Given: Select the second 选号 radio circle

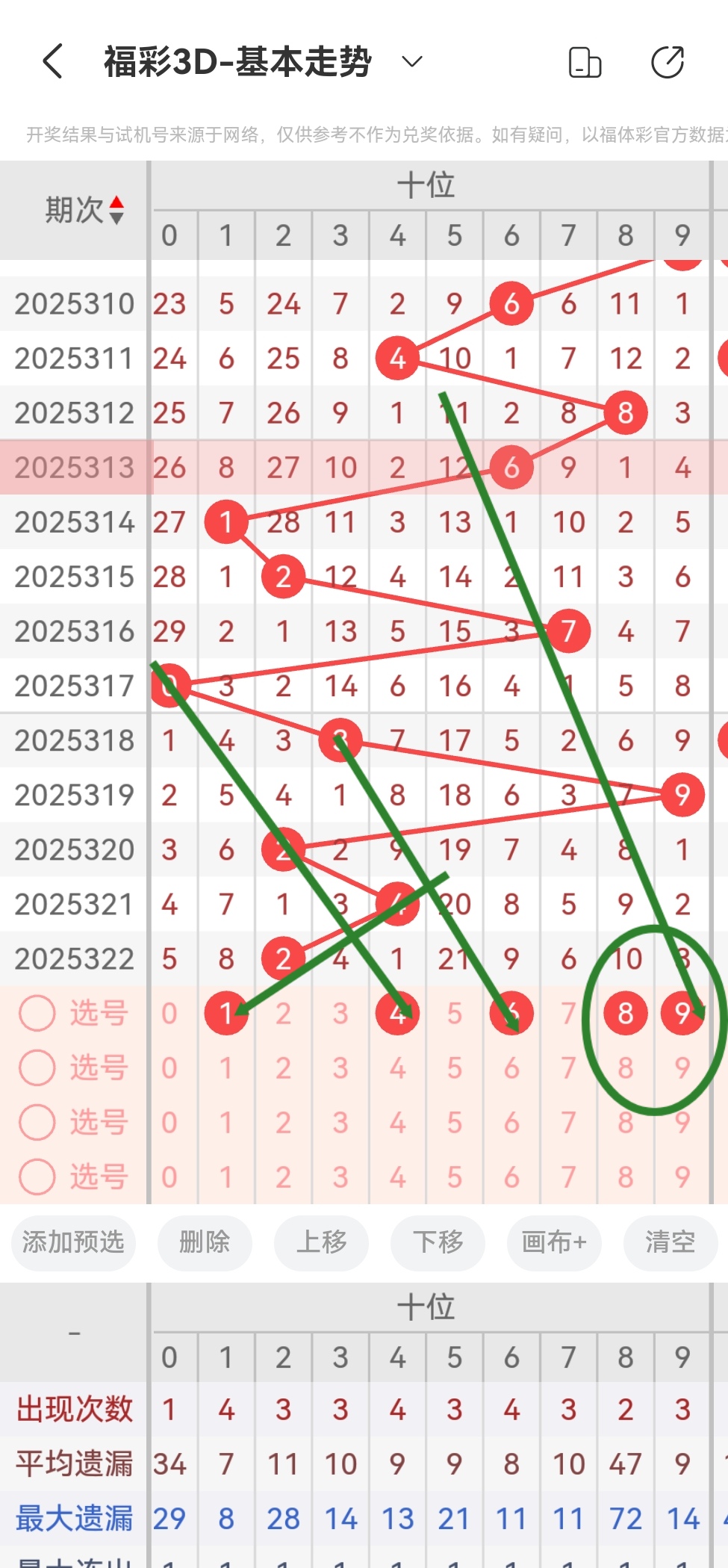Looking at the screenshot, I should tap(37, 1067).
